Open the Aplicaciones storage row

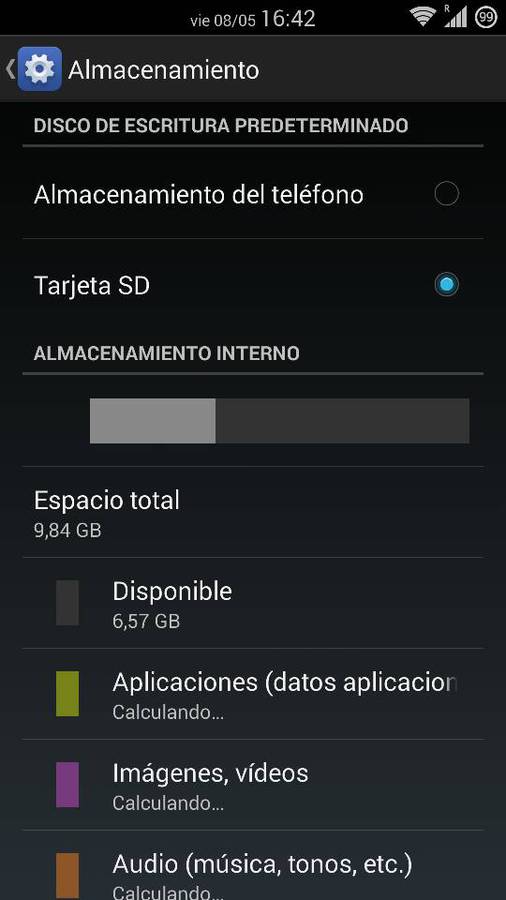click(x=253, y=694)
